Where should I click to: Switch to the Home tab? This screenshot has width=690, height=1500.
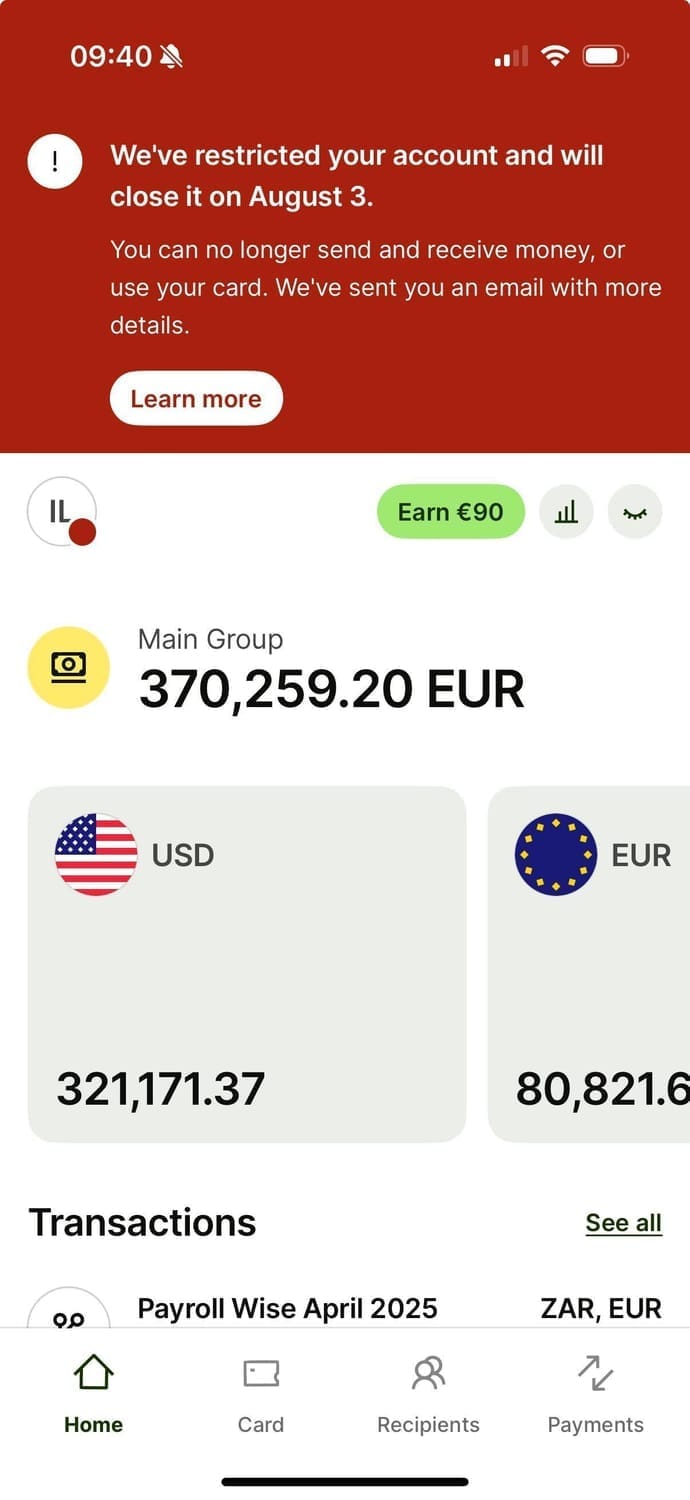pyautogui.click(x=94, y=1395)
